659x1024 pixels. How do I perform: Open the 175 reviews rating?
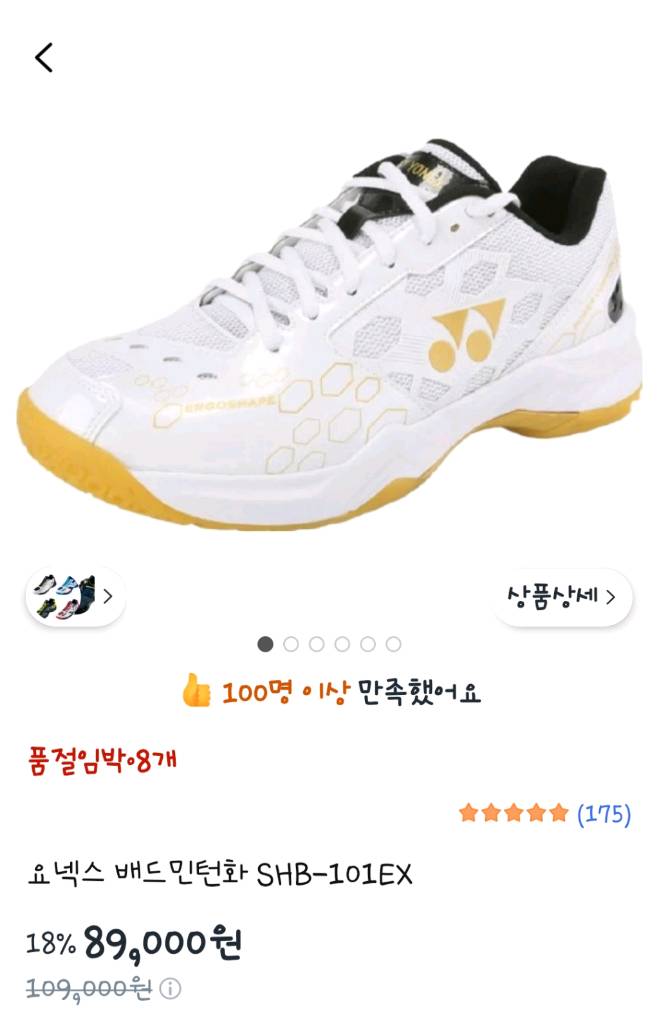[545, 813]
